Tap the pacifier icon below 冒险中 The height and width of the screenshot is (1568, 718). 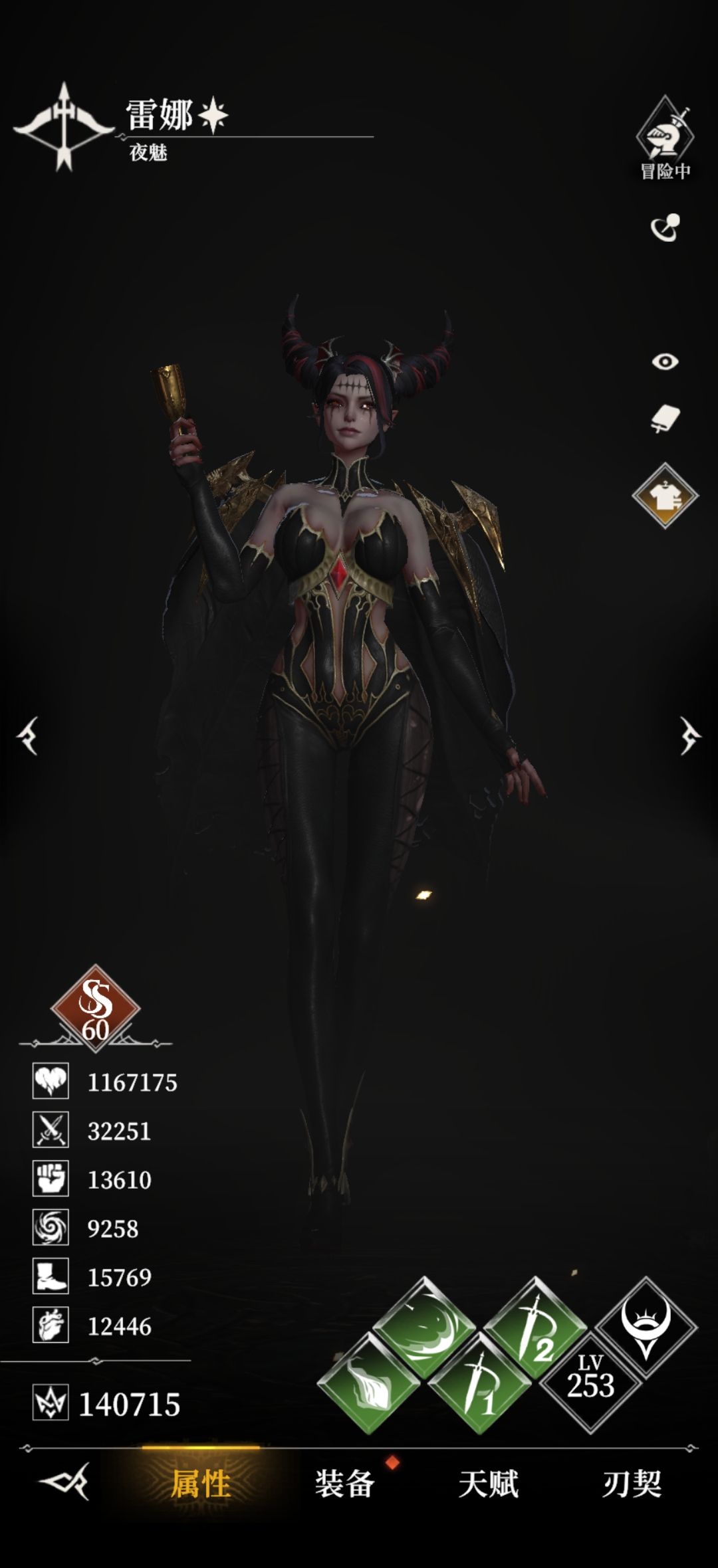tap(665, 228)
